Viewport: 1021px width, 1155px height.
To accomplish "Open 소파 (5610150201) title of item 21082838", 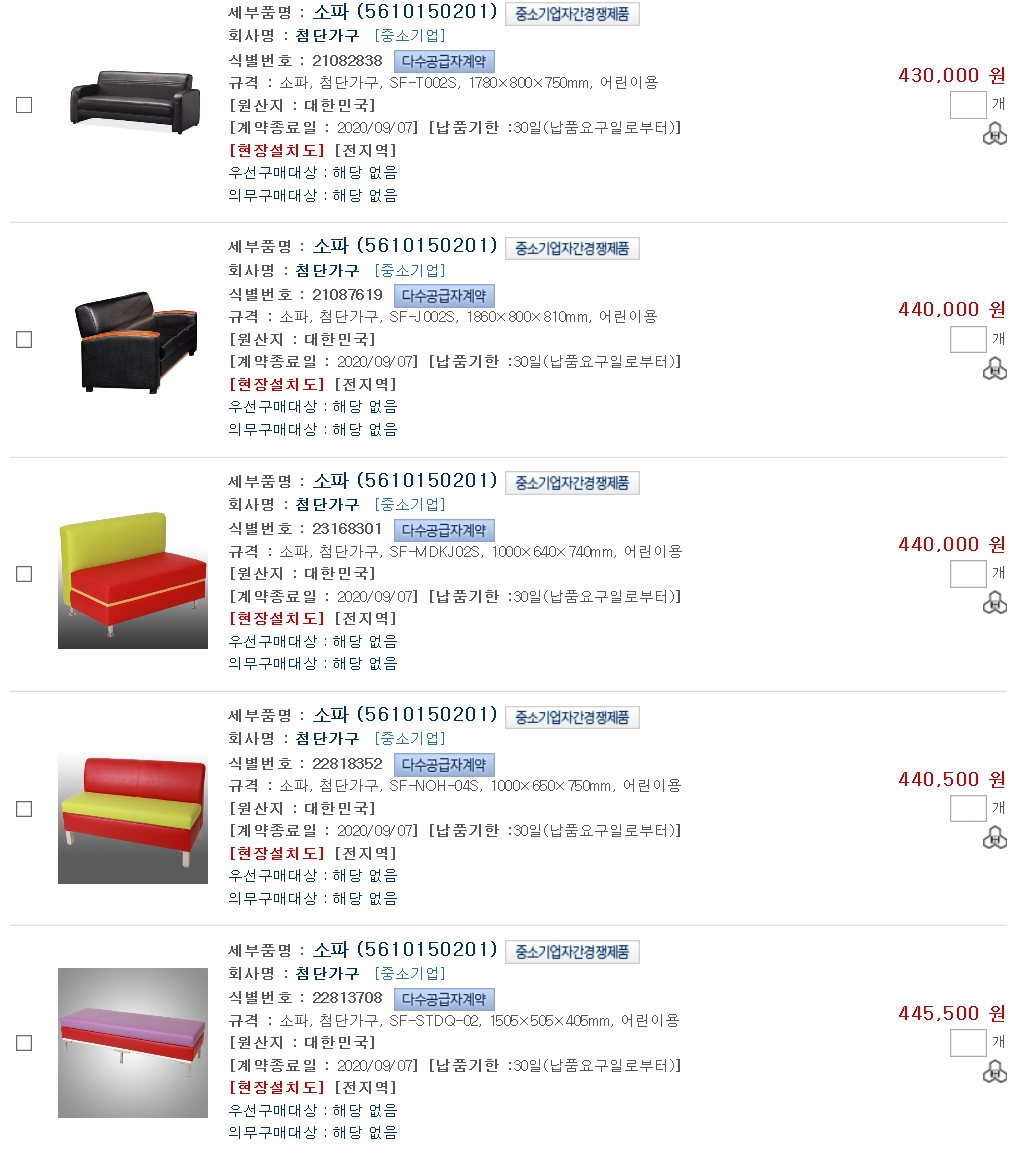I will pyautogui.click(x=405, y=12).
